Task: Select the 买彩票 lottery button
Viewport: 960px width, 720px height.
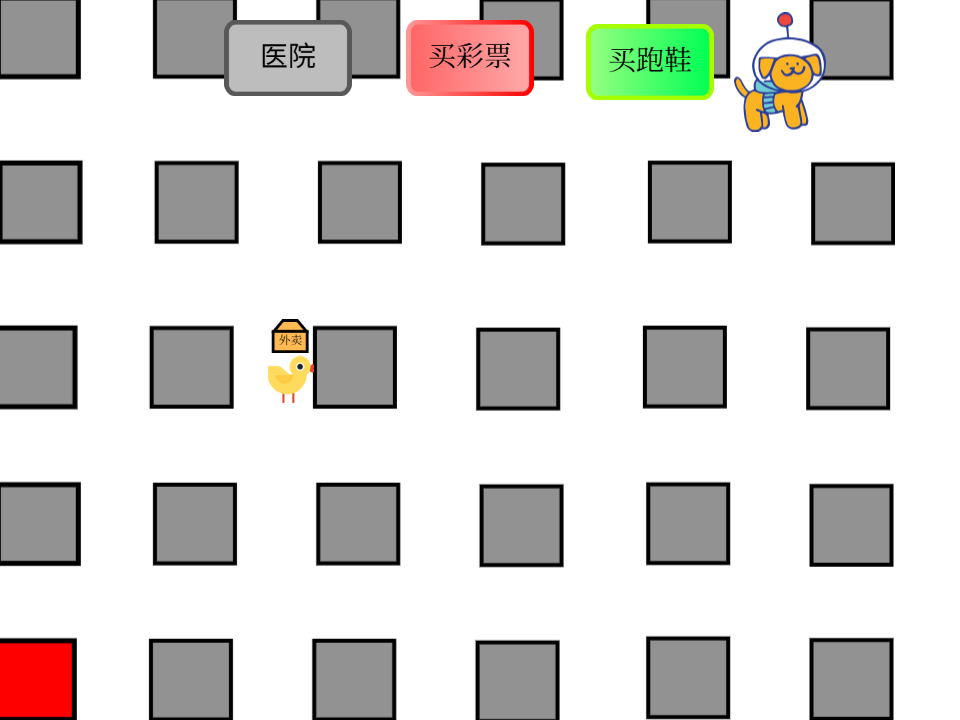Action: (x=469, y=58)
